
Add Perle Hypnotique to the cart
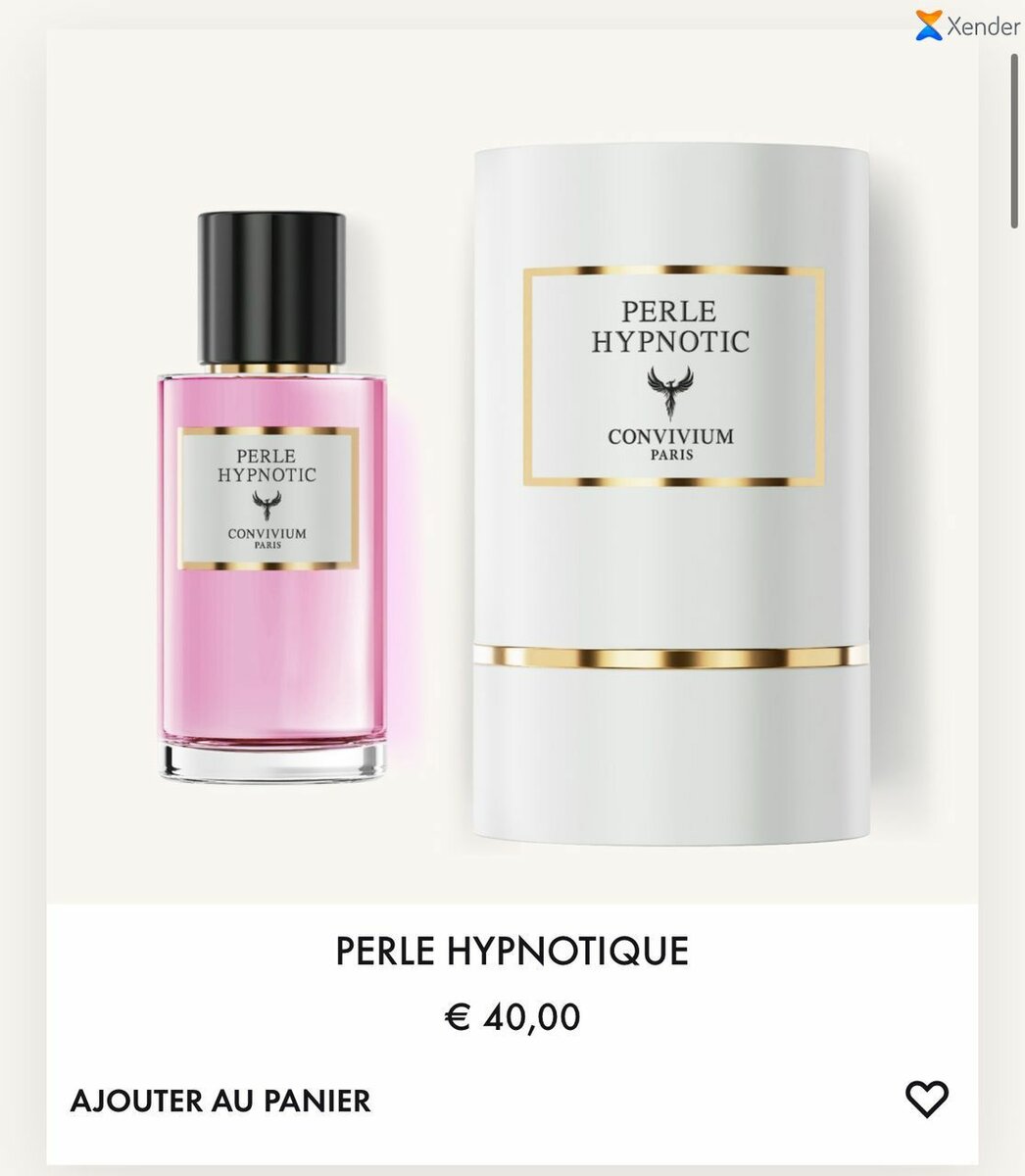click(x=220, y=1101)
